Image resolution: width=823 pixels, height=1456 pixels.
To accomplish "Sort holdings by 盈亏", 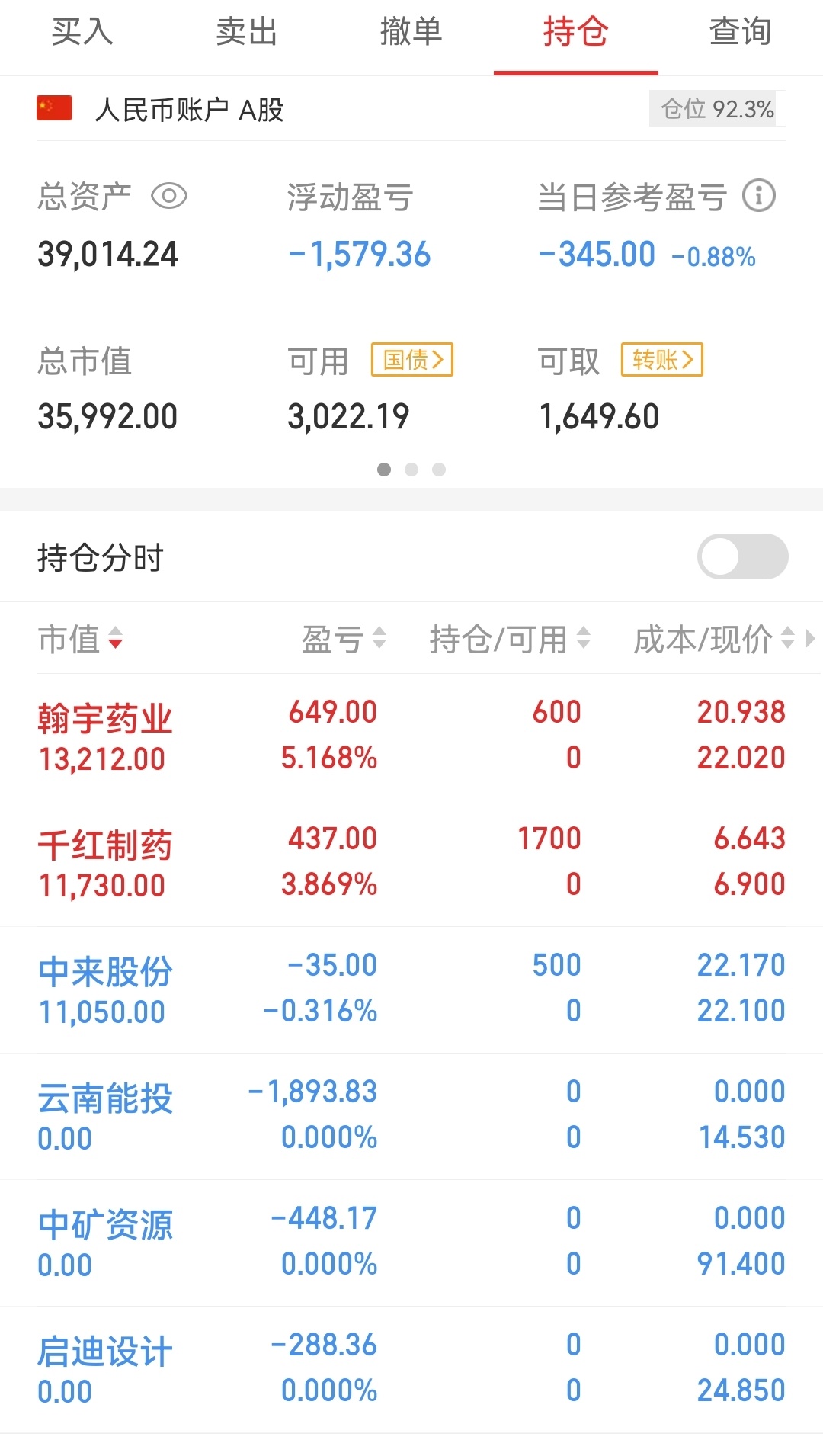I will tap(344, 639).
